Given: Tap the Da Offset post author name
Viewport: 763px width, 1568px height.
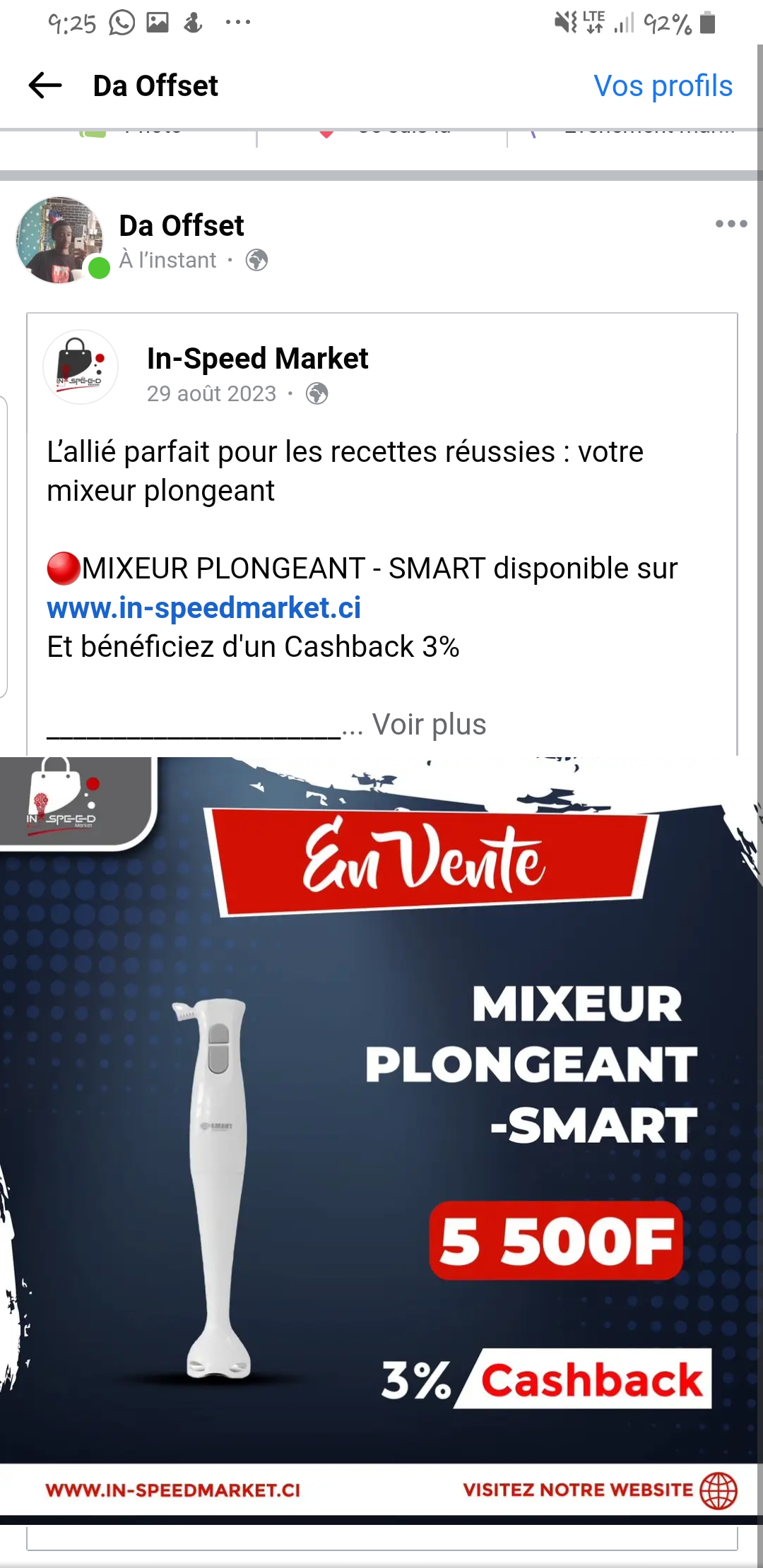Looking at the screenshot, I should 182,226.
